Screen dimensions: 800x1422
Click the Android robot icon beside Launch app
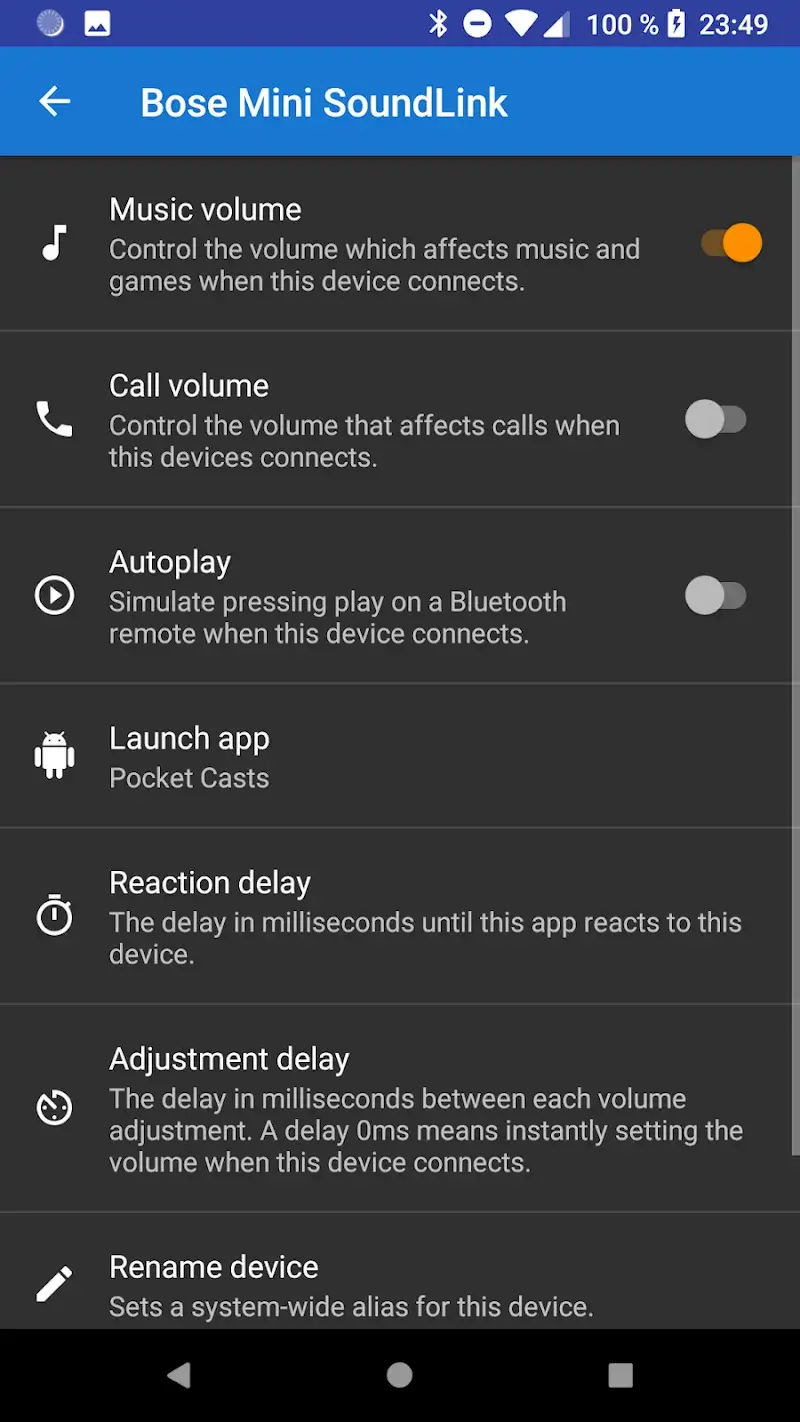[54, 756]
